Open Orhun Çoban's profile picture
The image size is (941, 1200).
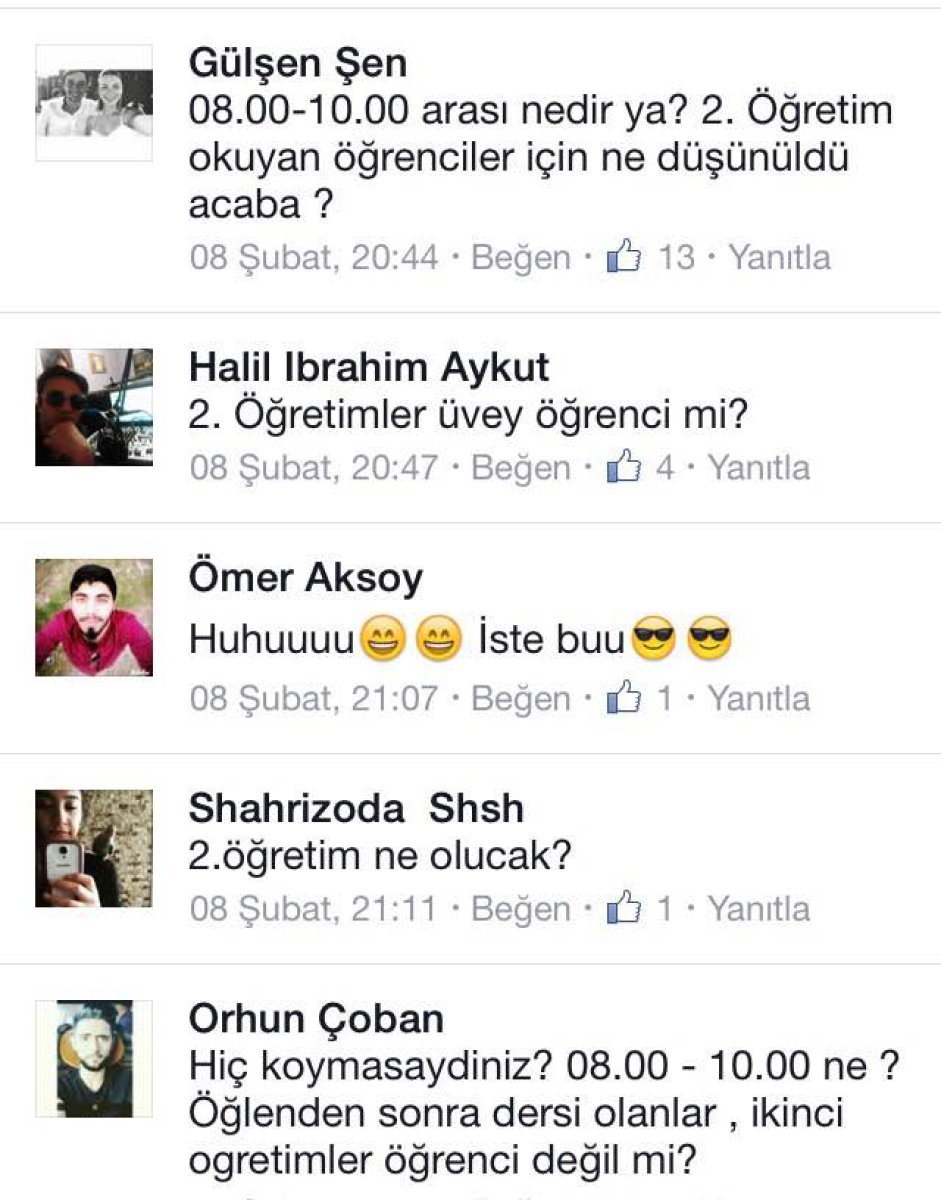(x=94, y=1058)
